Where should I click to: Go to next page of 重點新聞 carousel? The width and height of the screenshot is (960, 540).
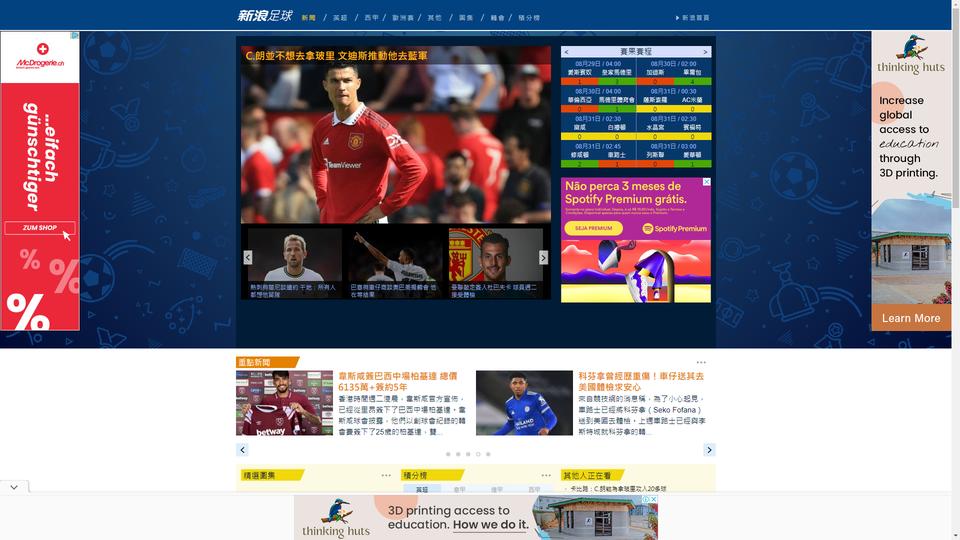click(709, 450)
